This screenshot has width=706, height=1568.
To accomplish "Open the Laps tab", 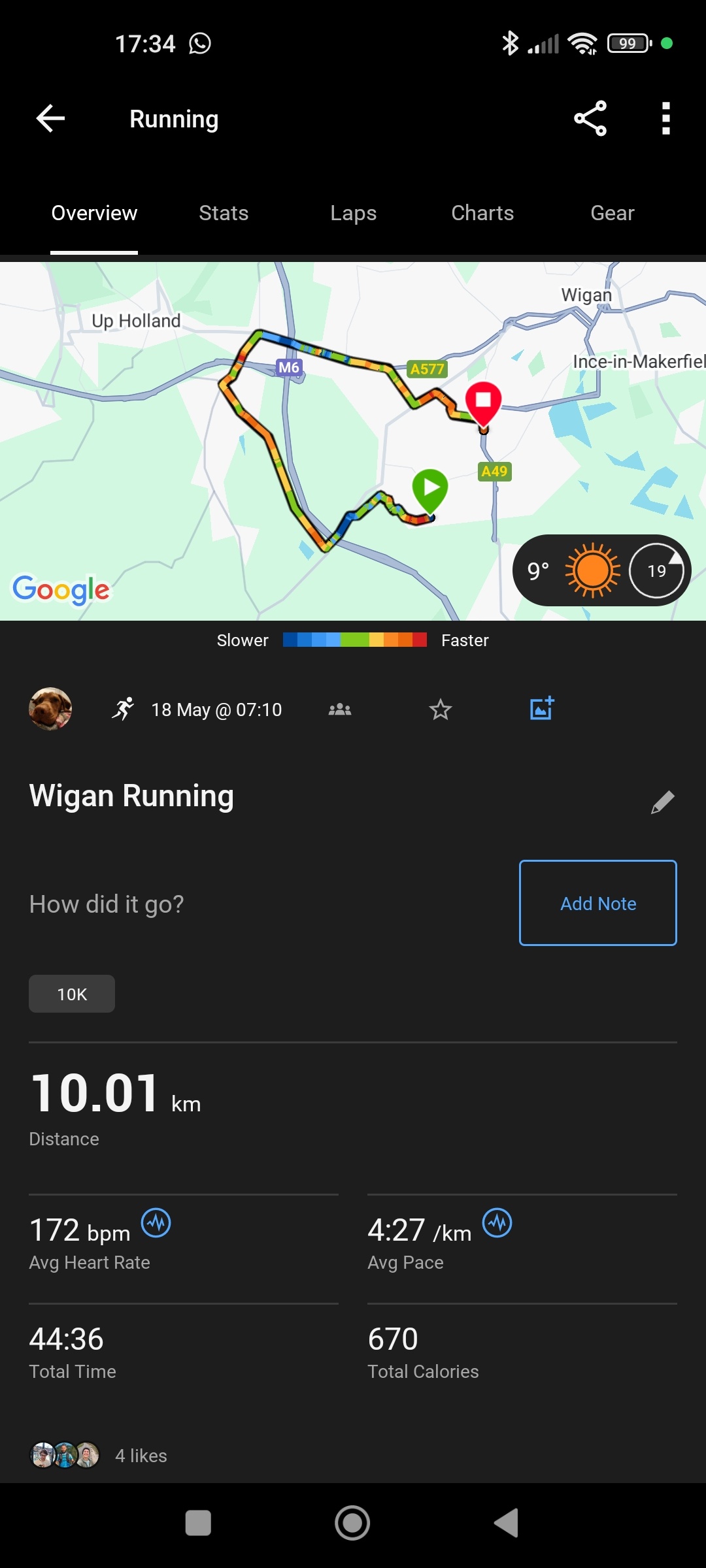I will coord(353,213).
